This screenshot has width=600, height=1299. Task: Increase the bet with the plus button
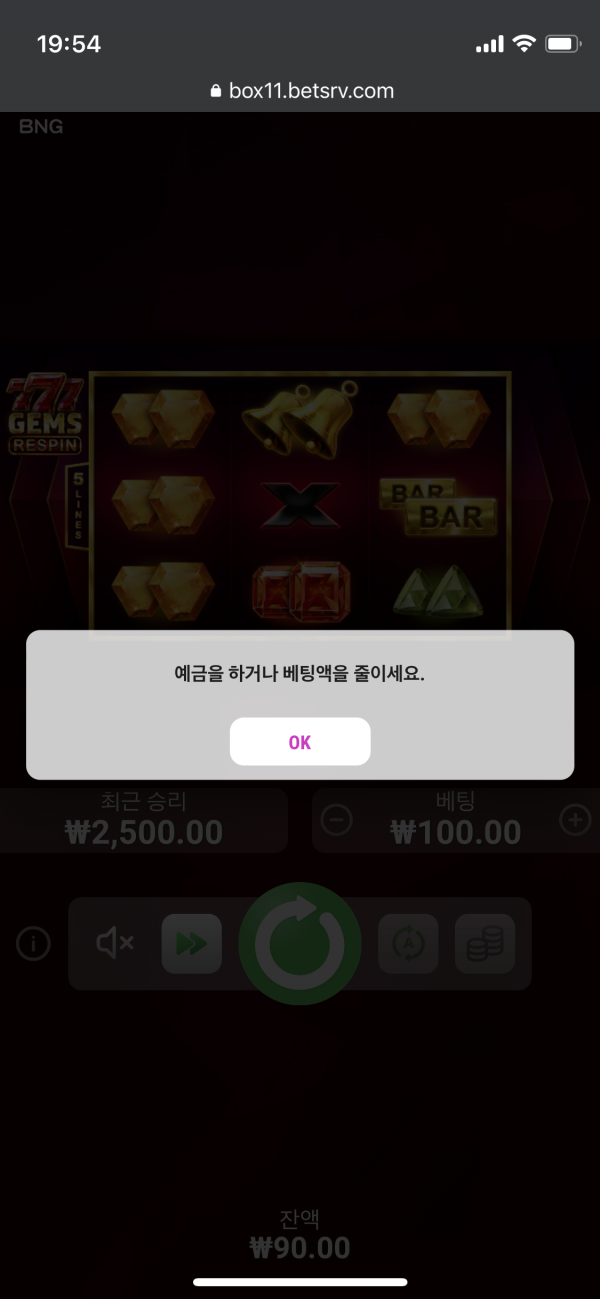[575, 820]
